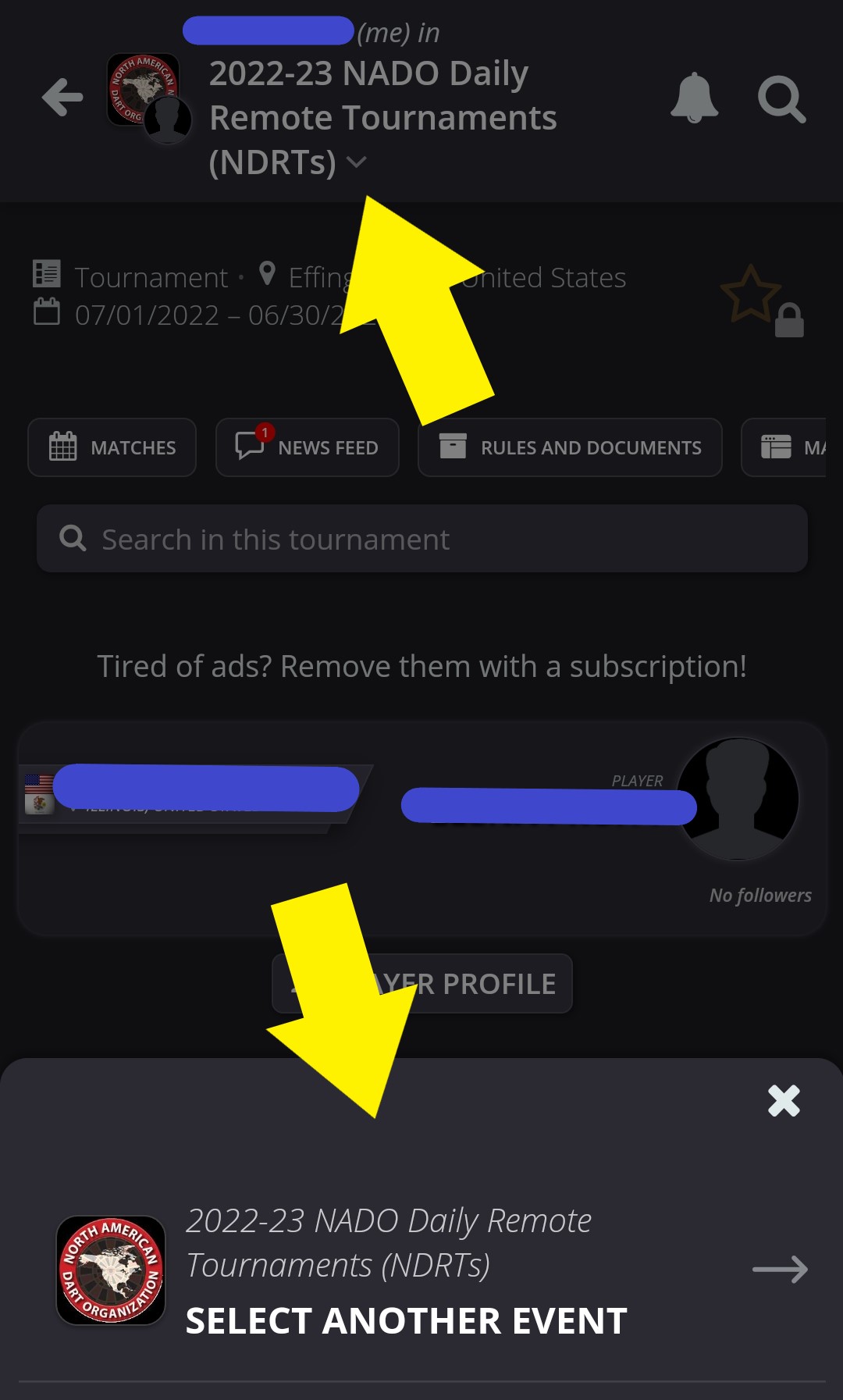This screenshot has height=1400, width=843.
Task: Expand the tournament title dropdown chevron
Action: click(x=357, y=162)
